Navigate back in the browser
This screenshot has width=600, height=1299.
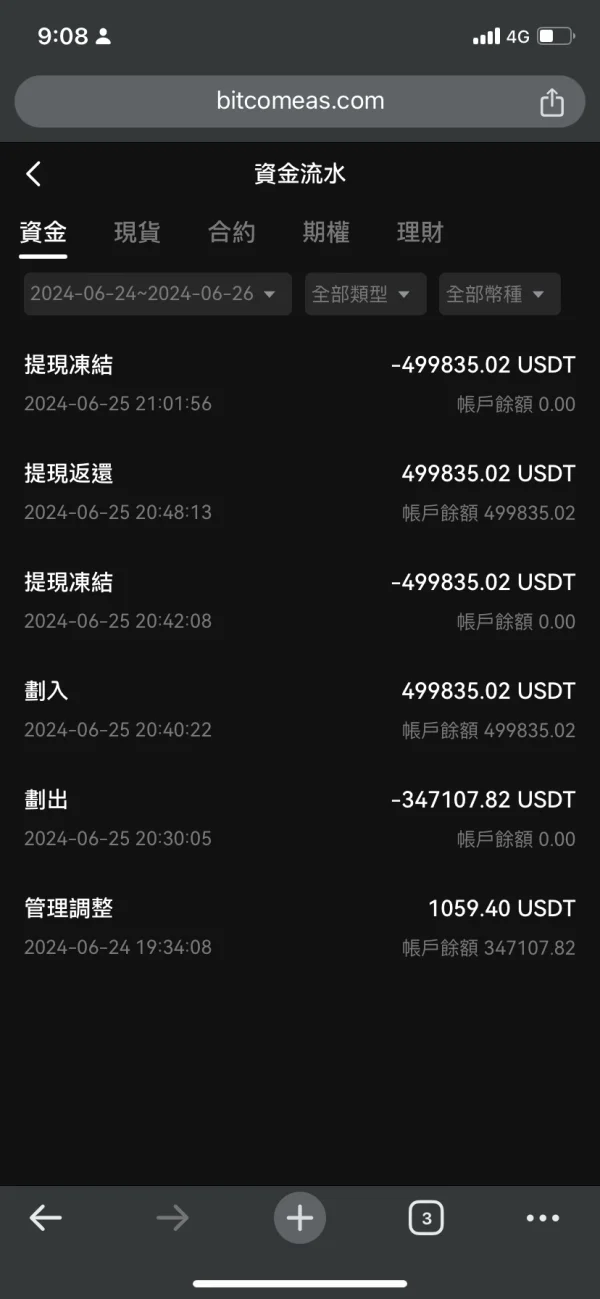46,1217
